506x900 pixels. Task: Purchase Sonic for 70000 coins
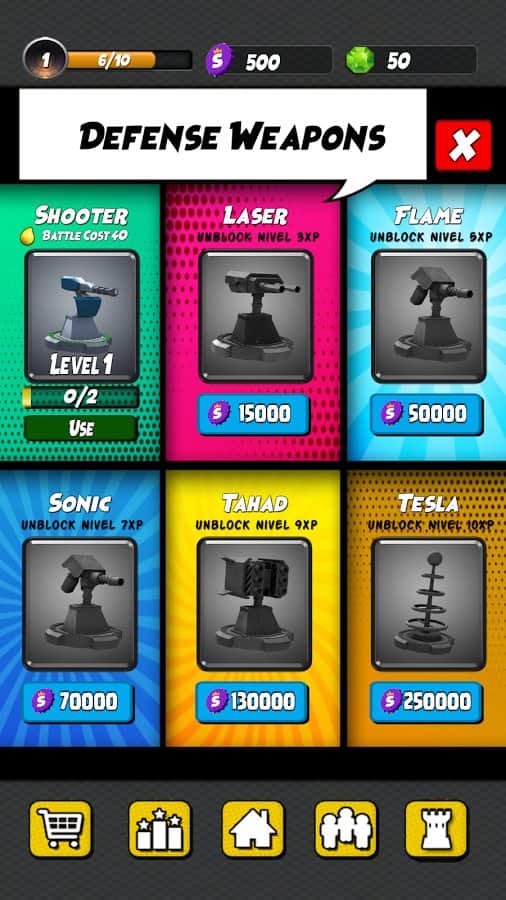click(78, 701)
